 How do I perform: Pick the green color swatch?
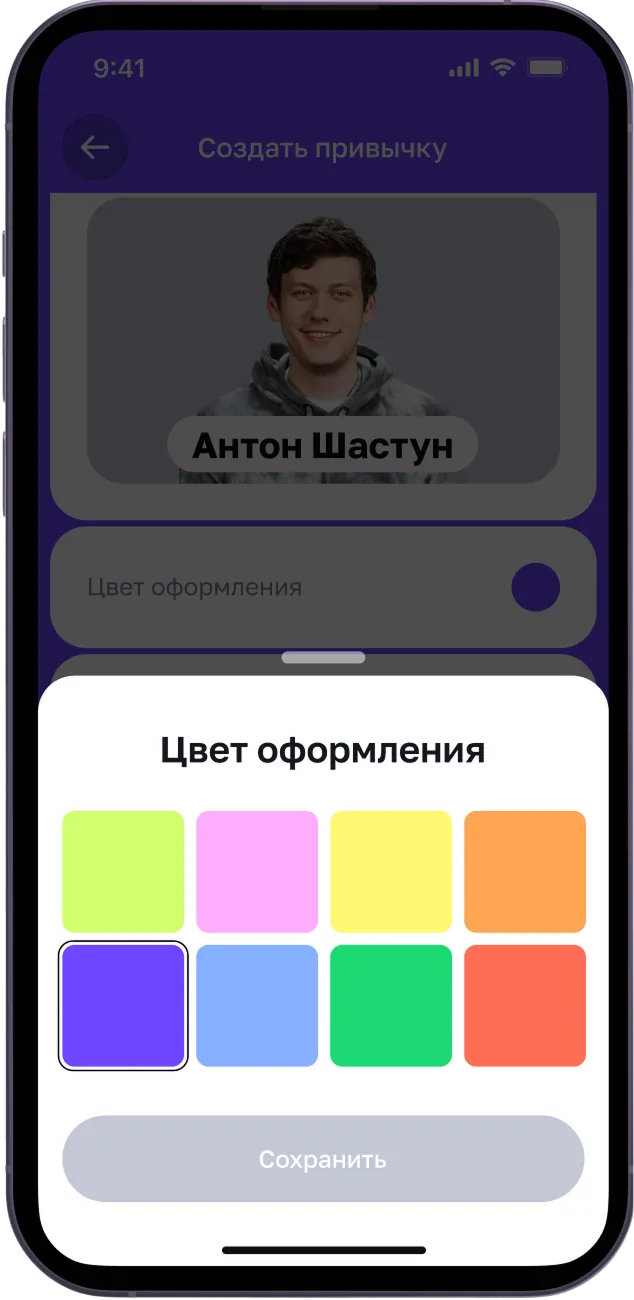391,1006
